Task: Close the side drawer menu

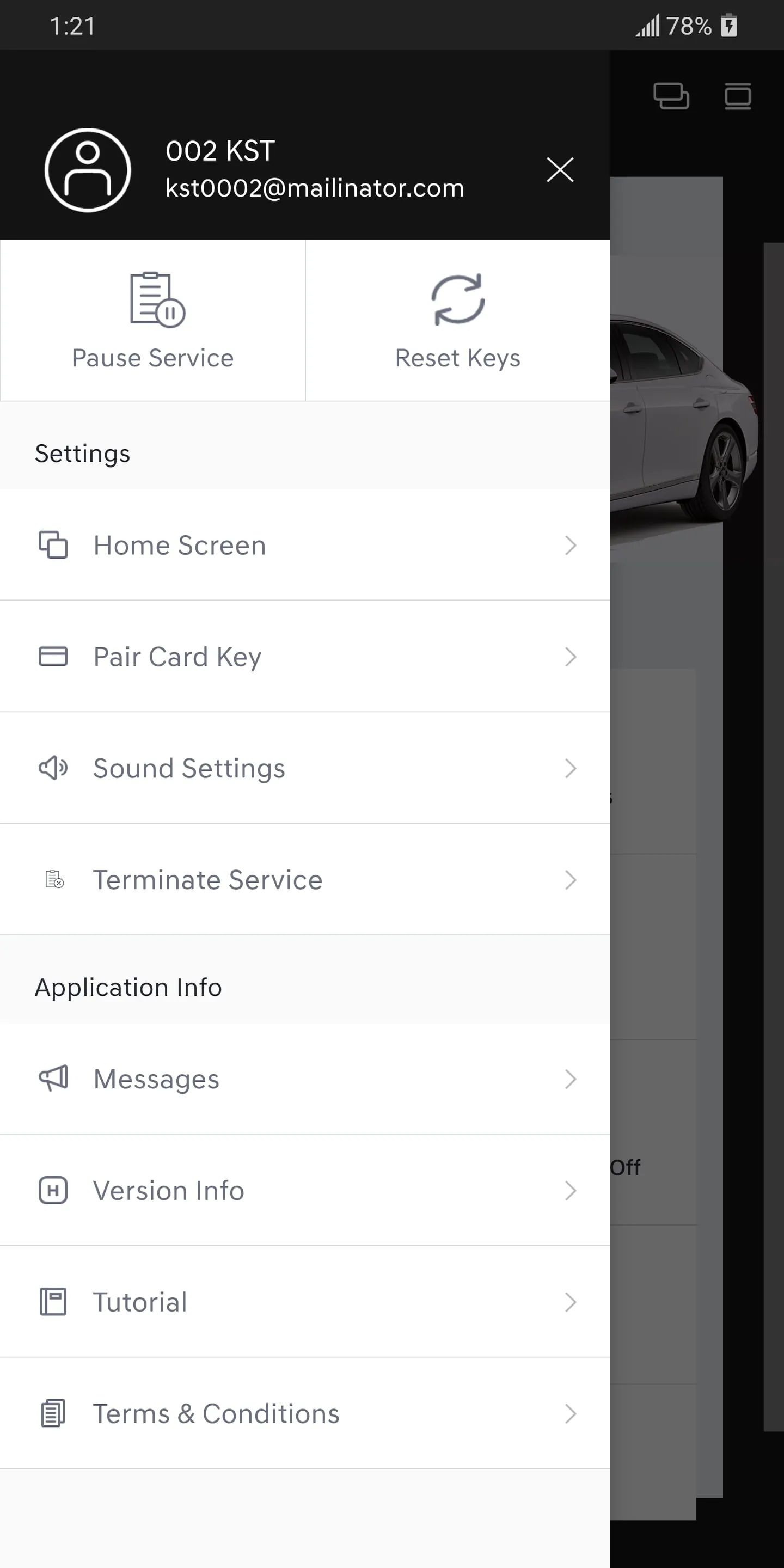Action: (559, 170)
